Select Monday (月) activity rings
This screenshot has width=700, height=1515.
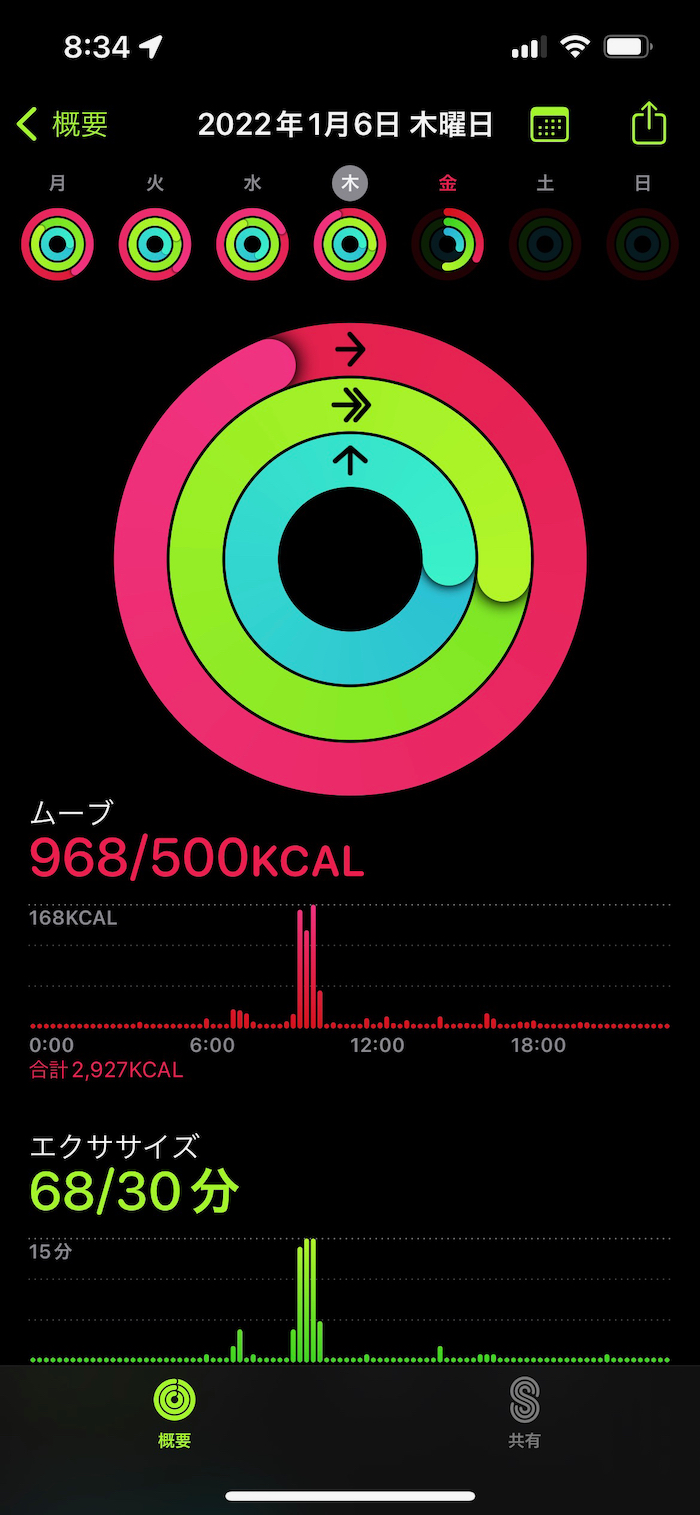click(58, 243)
